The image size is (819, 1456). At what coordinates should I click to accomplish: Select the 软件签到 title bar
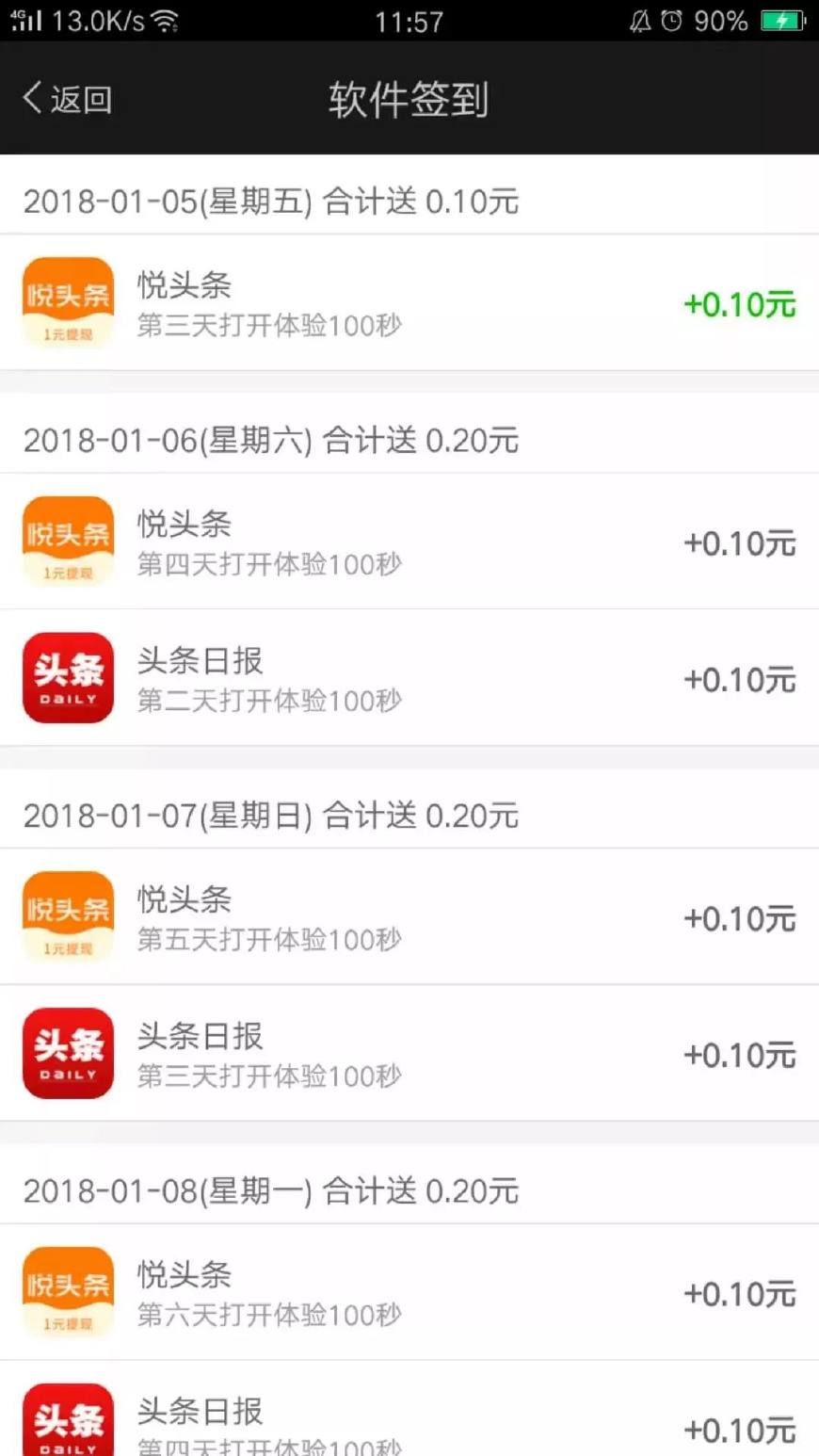[409, 99]
